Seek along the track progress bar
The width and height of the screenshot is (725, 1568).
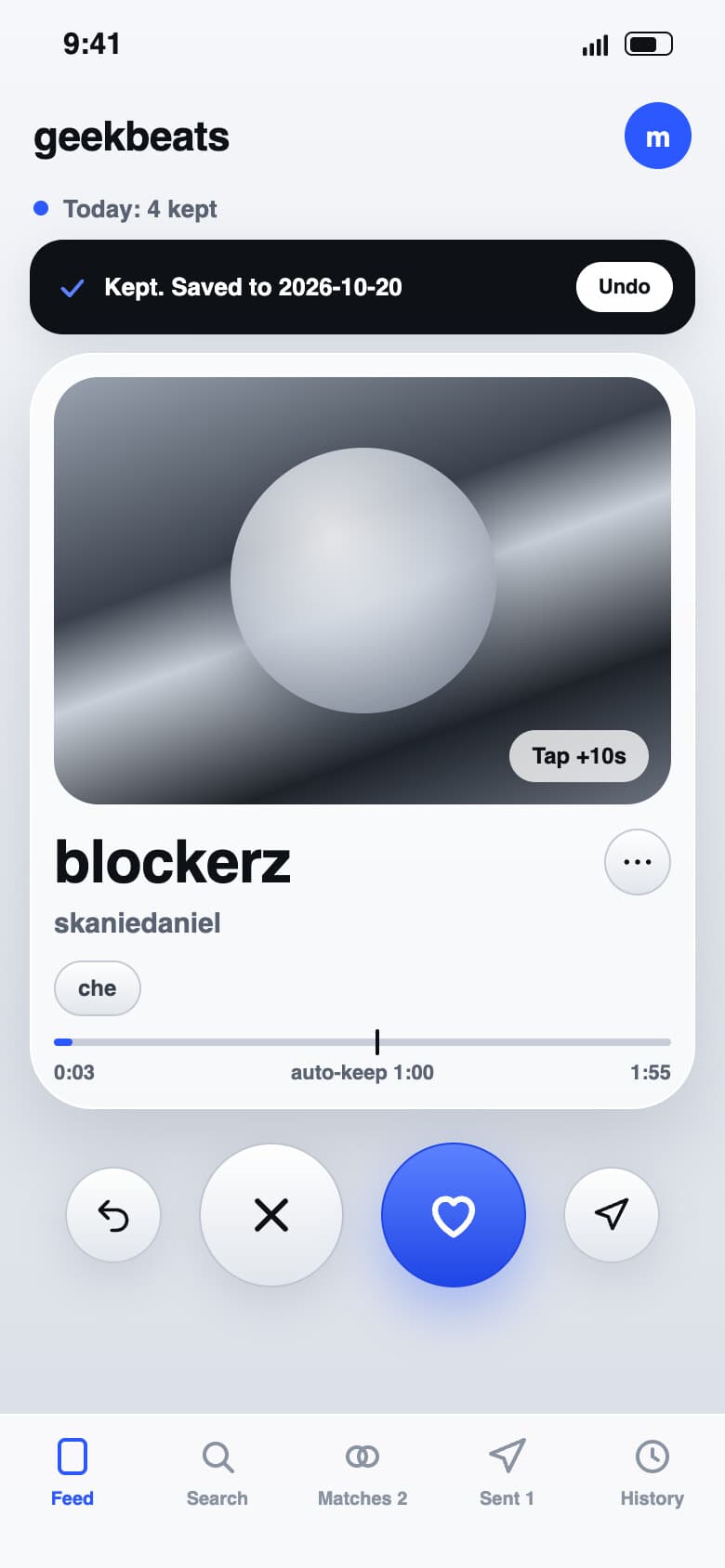click(362, 1042)
